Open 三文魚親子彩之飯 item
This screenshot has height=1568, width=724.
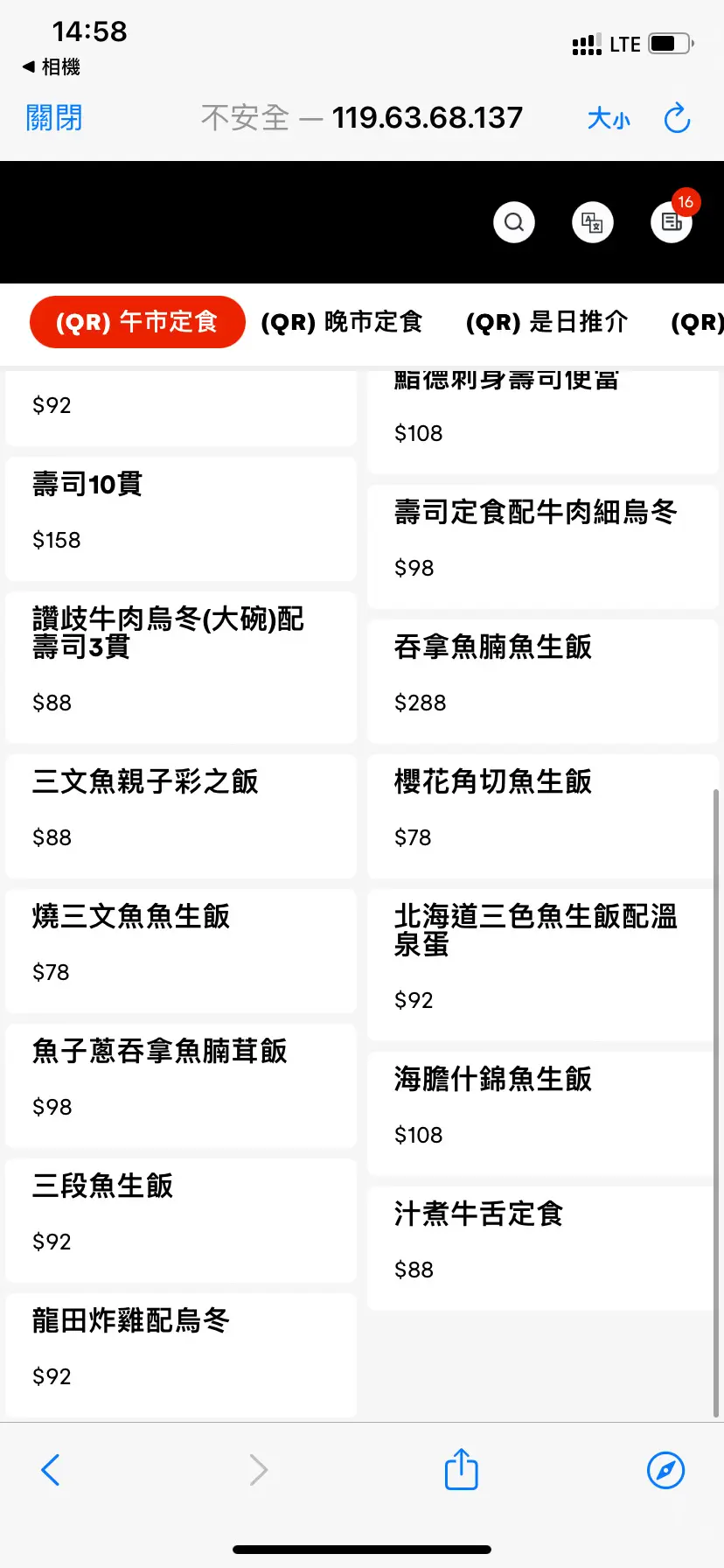[x=181, y=815]
